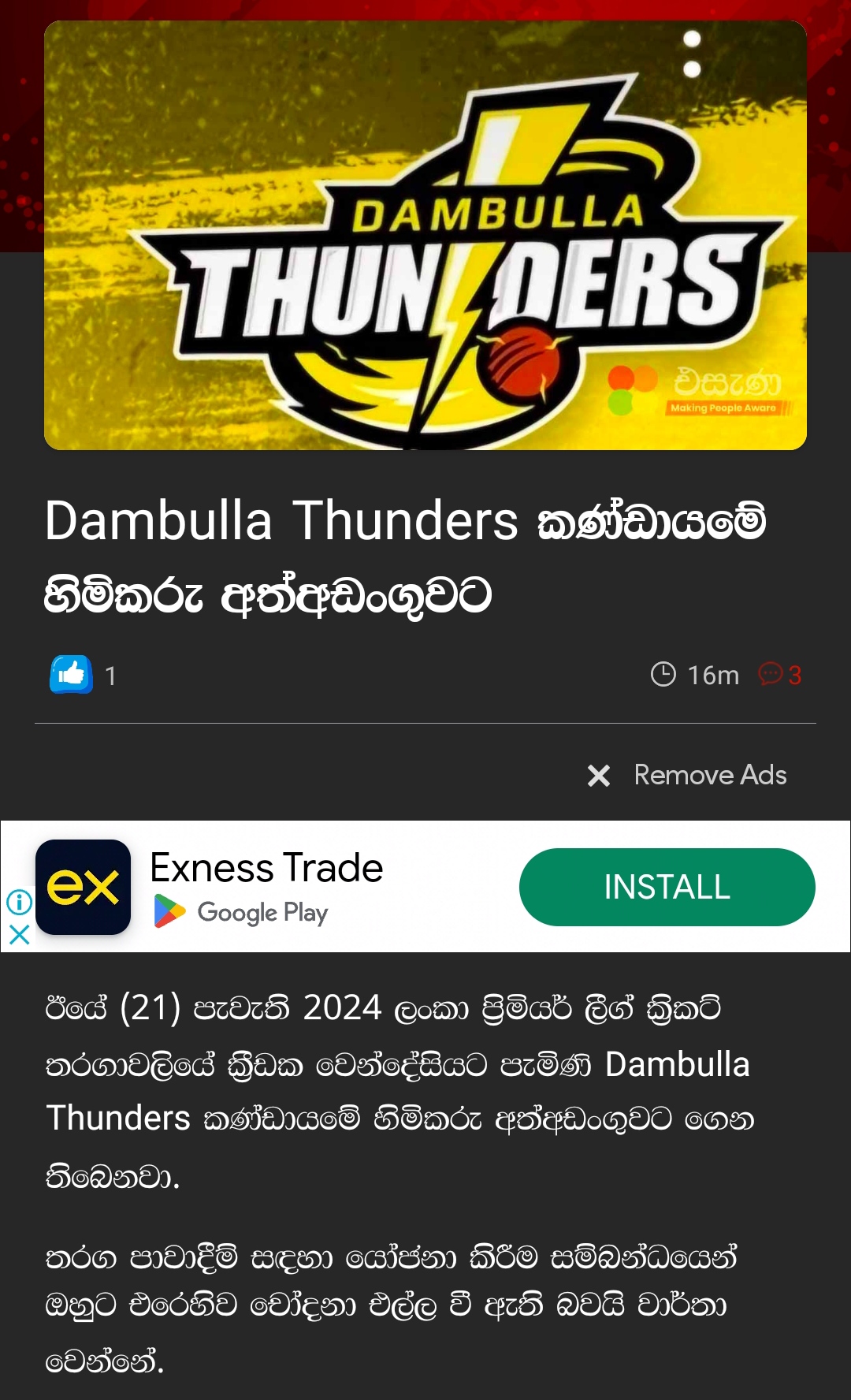Open the three-dot overflow menu

click(692, 54)
